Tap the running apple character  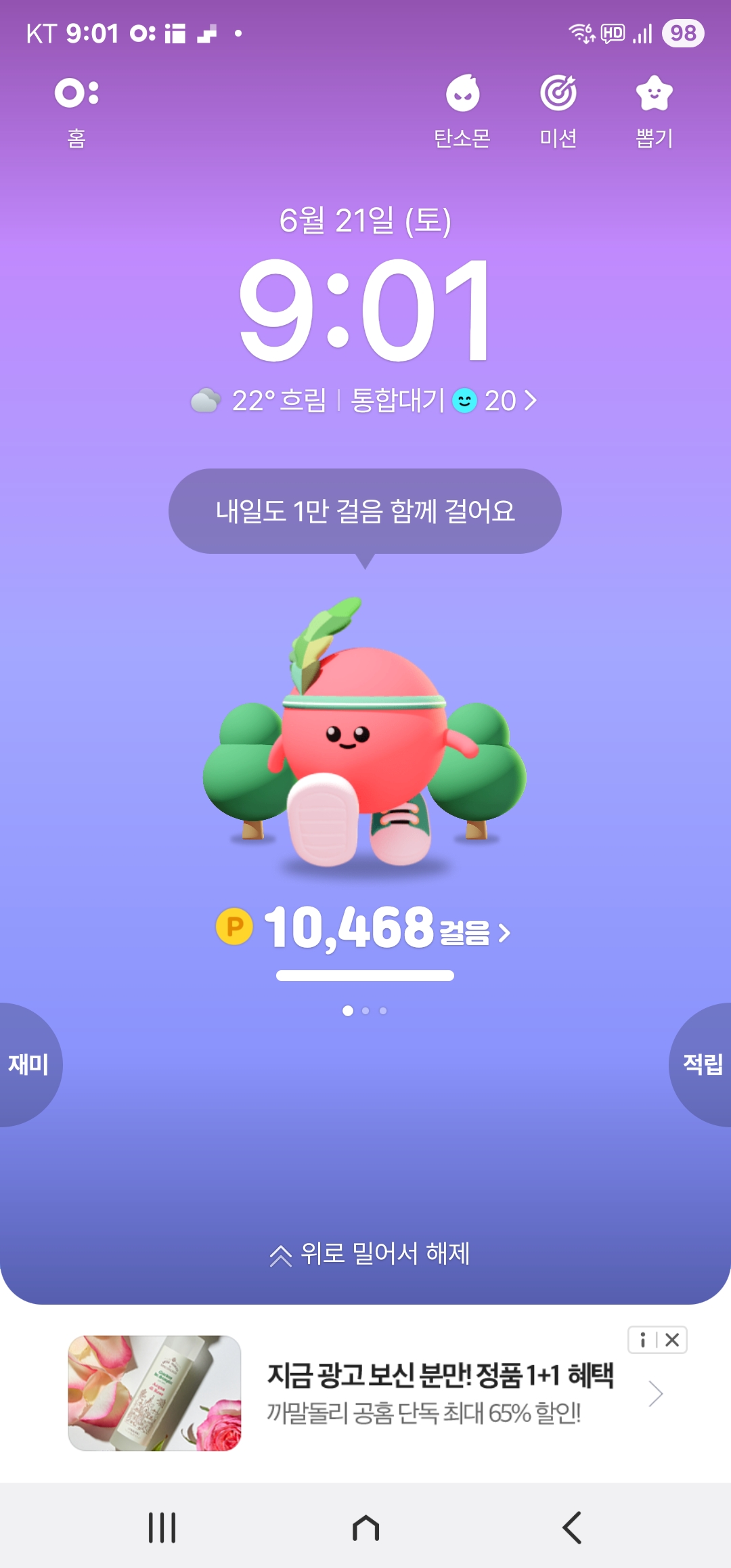click(364, 738)
